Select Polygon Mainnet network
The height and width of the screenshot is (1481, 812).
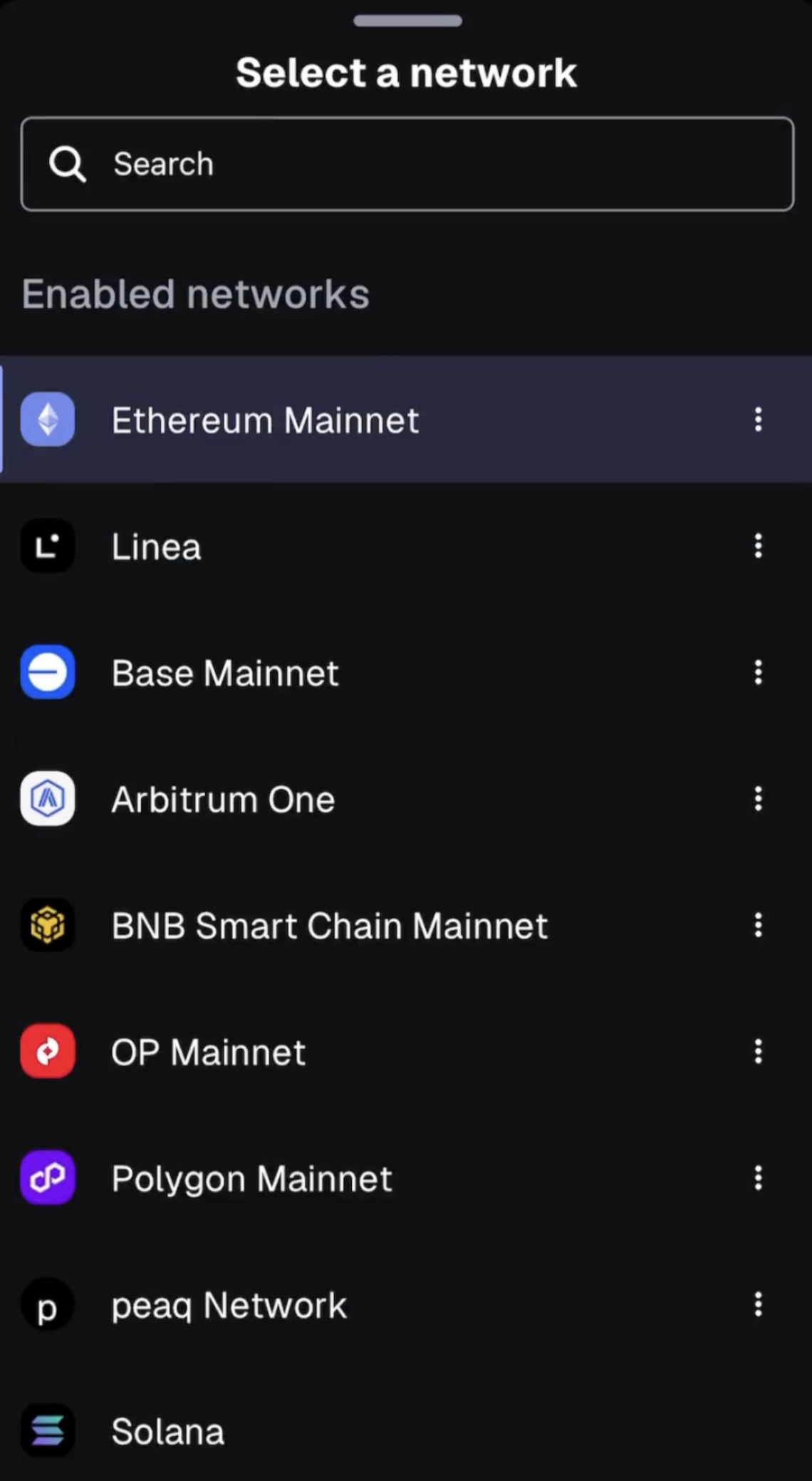tap(251, 1179)
